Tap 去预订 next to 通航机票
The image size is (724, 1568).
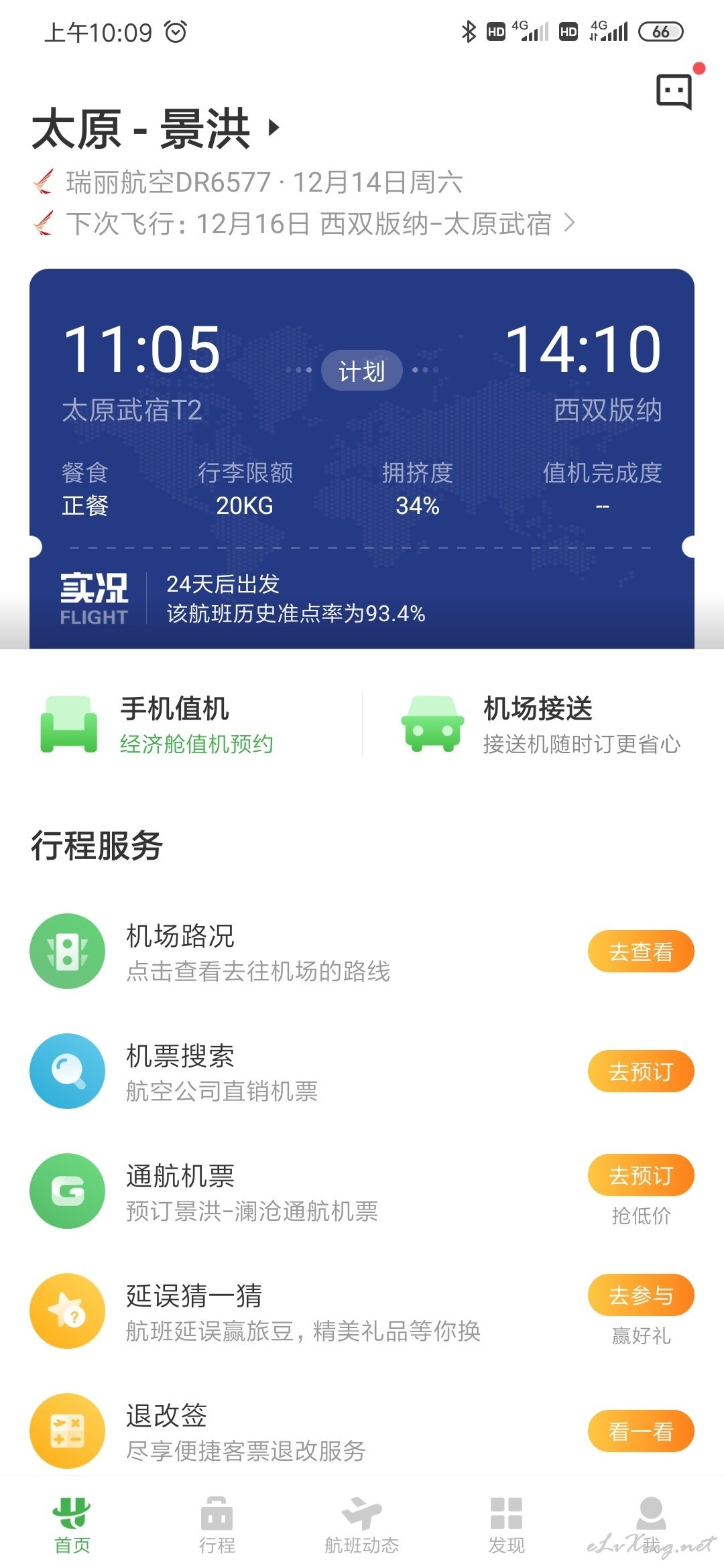641,1175
